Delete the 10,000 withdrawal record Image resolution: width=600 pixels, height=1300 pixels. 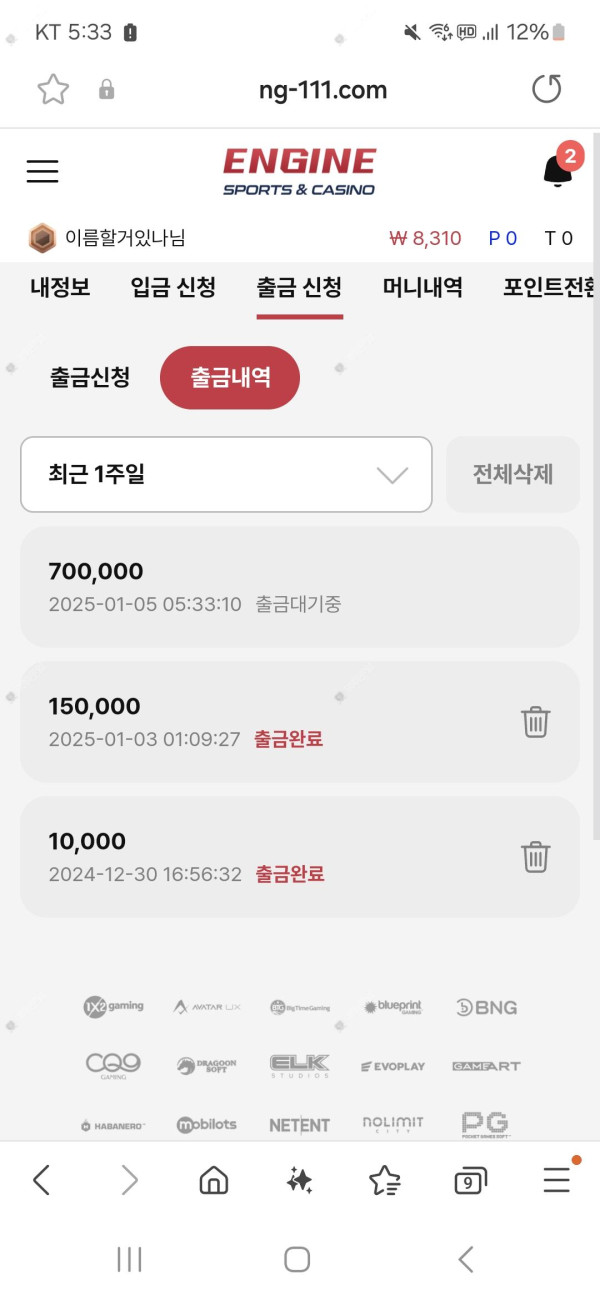pos(536,857)
